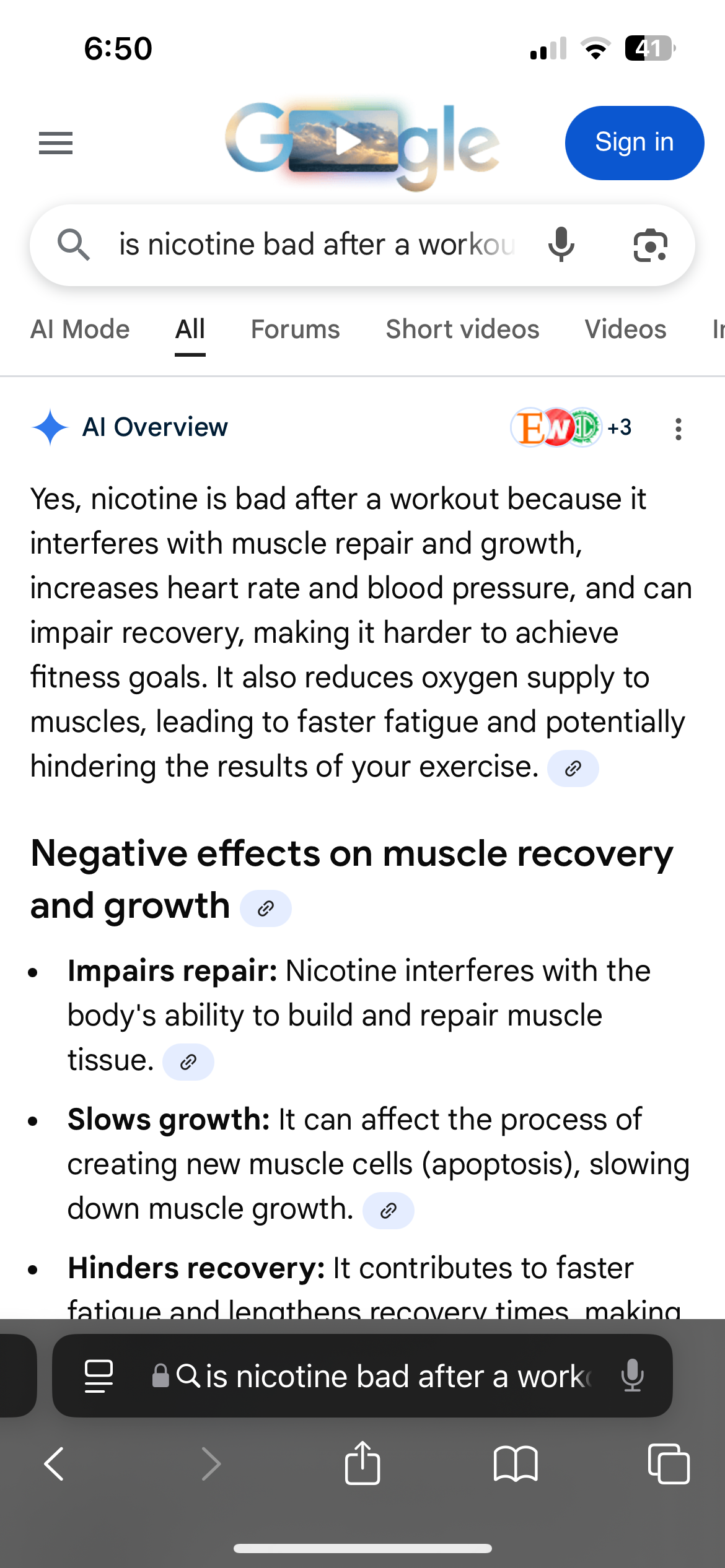Open Google Lens camera search

[650, 245]
